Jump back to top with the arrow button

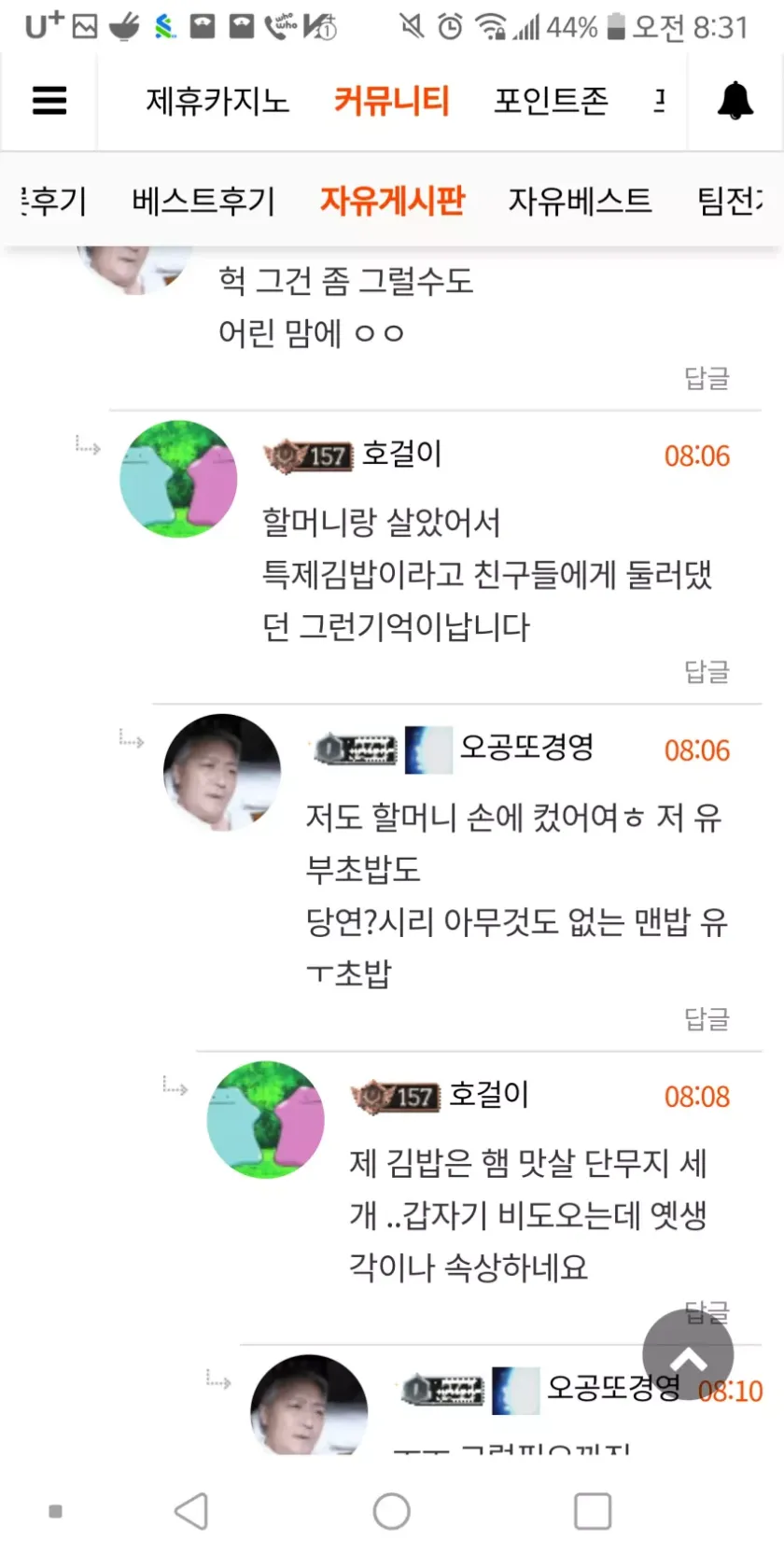tap(688, 1355)
